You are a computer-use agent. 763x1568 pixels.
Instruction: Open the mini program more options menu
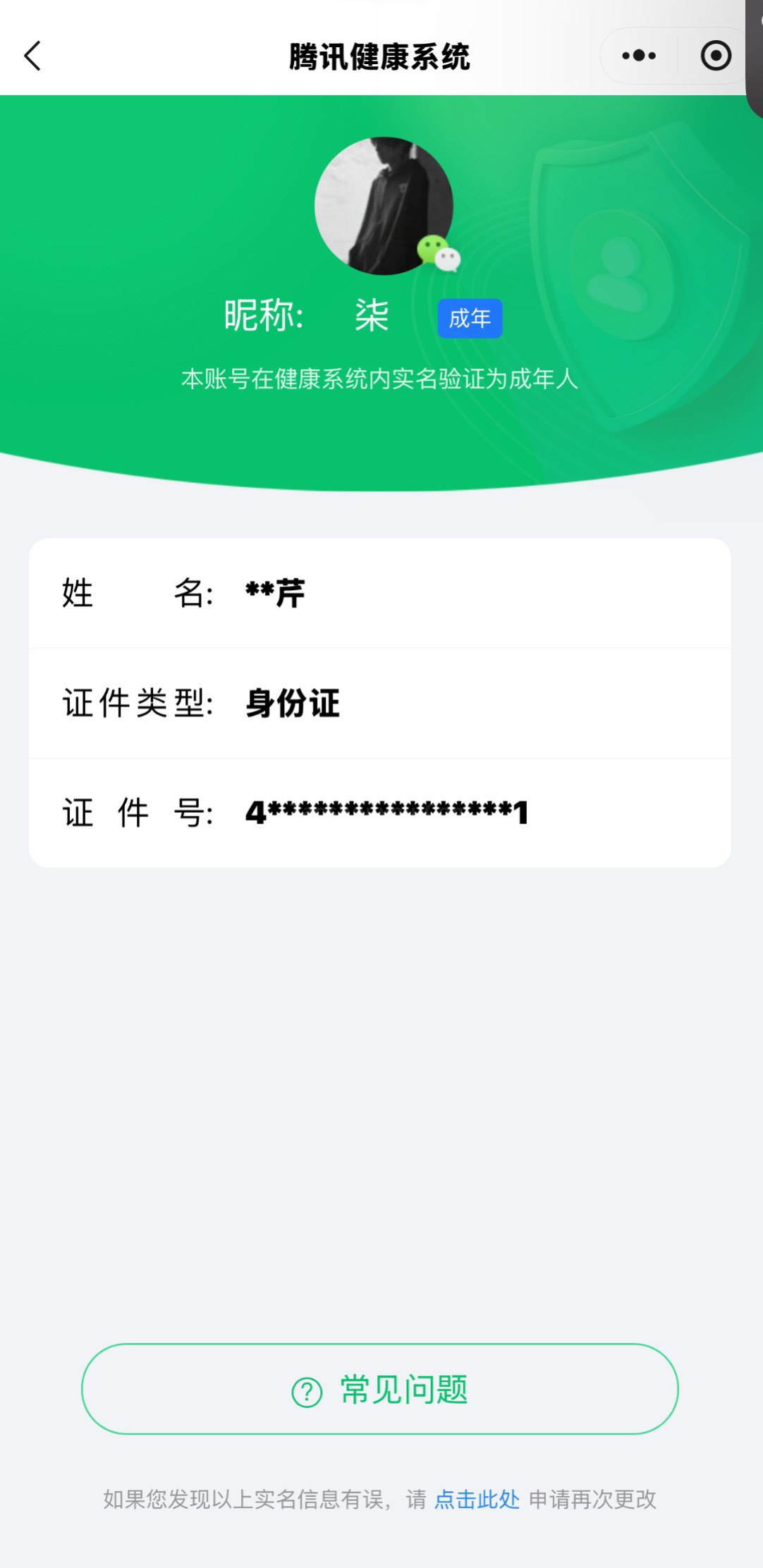(639, 56)
